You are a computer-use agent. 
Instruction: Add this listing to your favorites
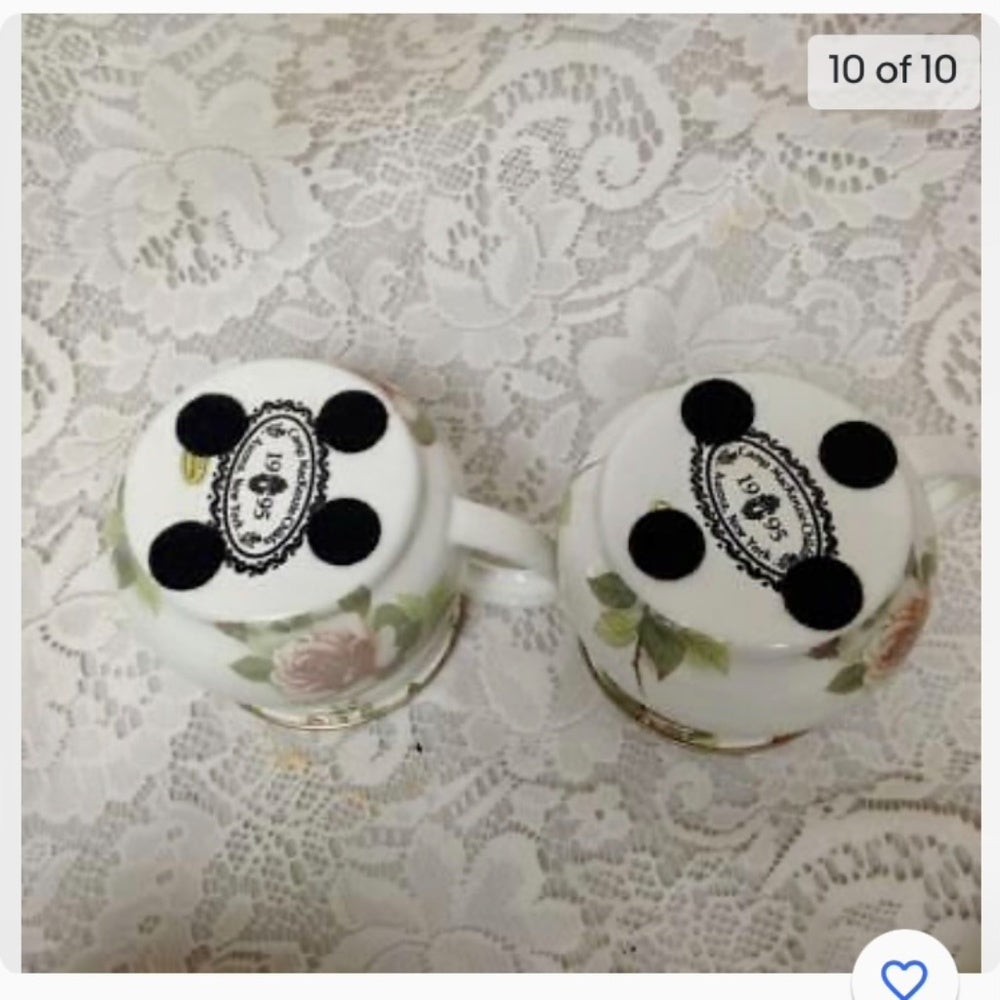pos(904,973)
